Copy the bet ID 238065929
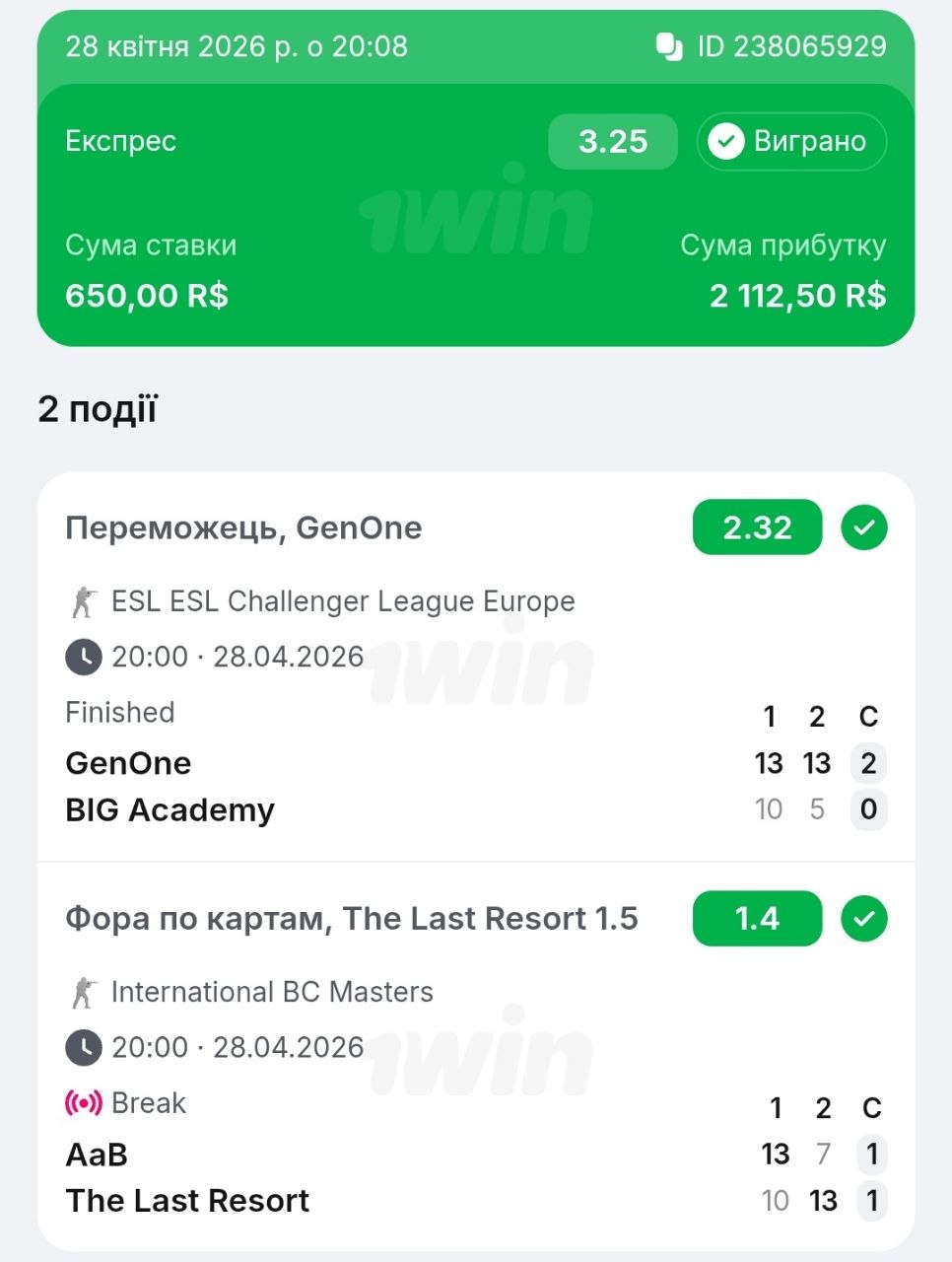The height and width of the screenshot is (1262, 952). click(669, 46)
